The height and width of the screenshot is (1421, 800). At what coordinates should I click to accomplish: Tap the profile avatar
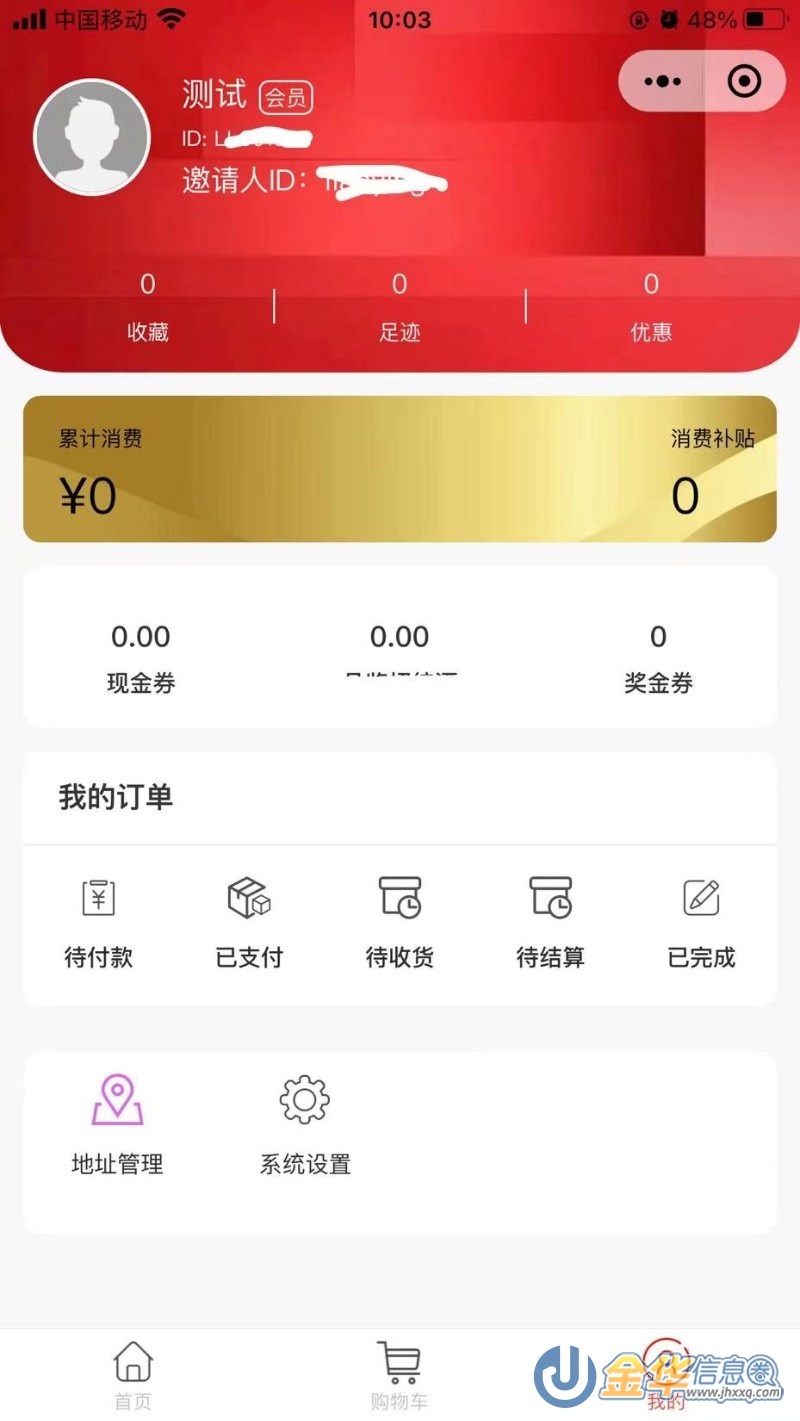tap(92, 137)
